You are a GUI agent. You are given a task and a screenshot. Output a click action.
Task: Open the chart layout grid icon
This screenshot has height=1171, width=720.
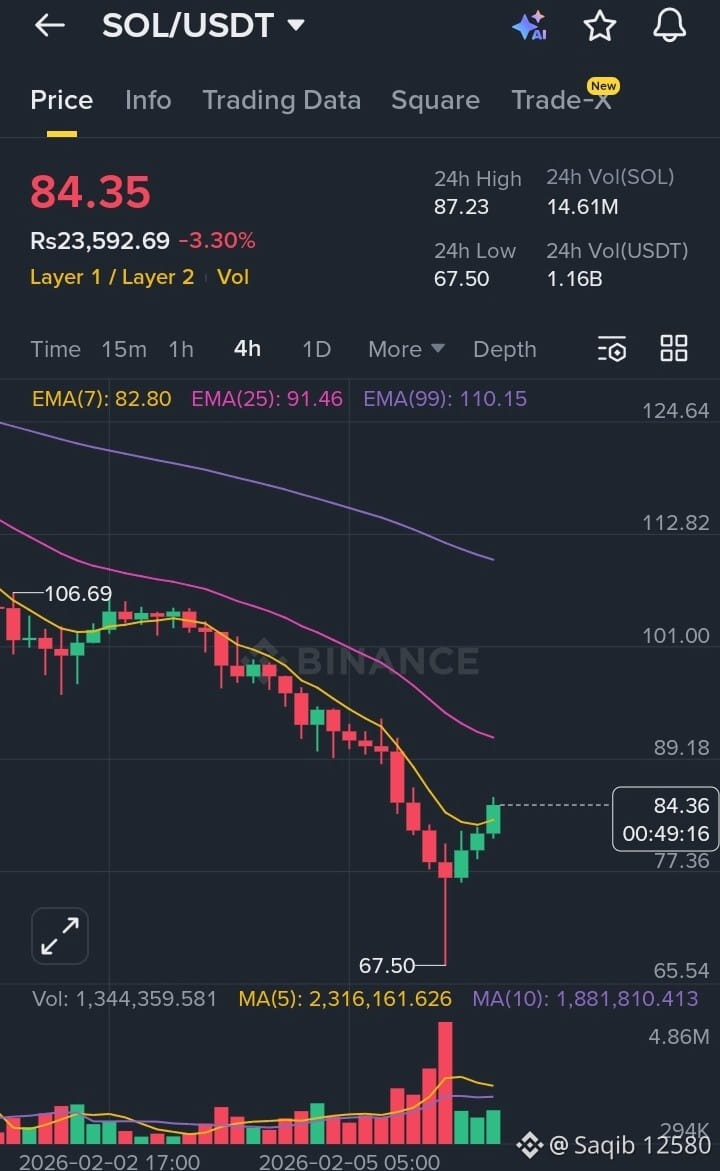[674, 348]
